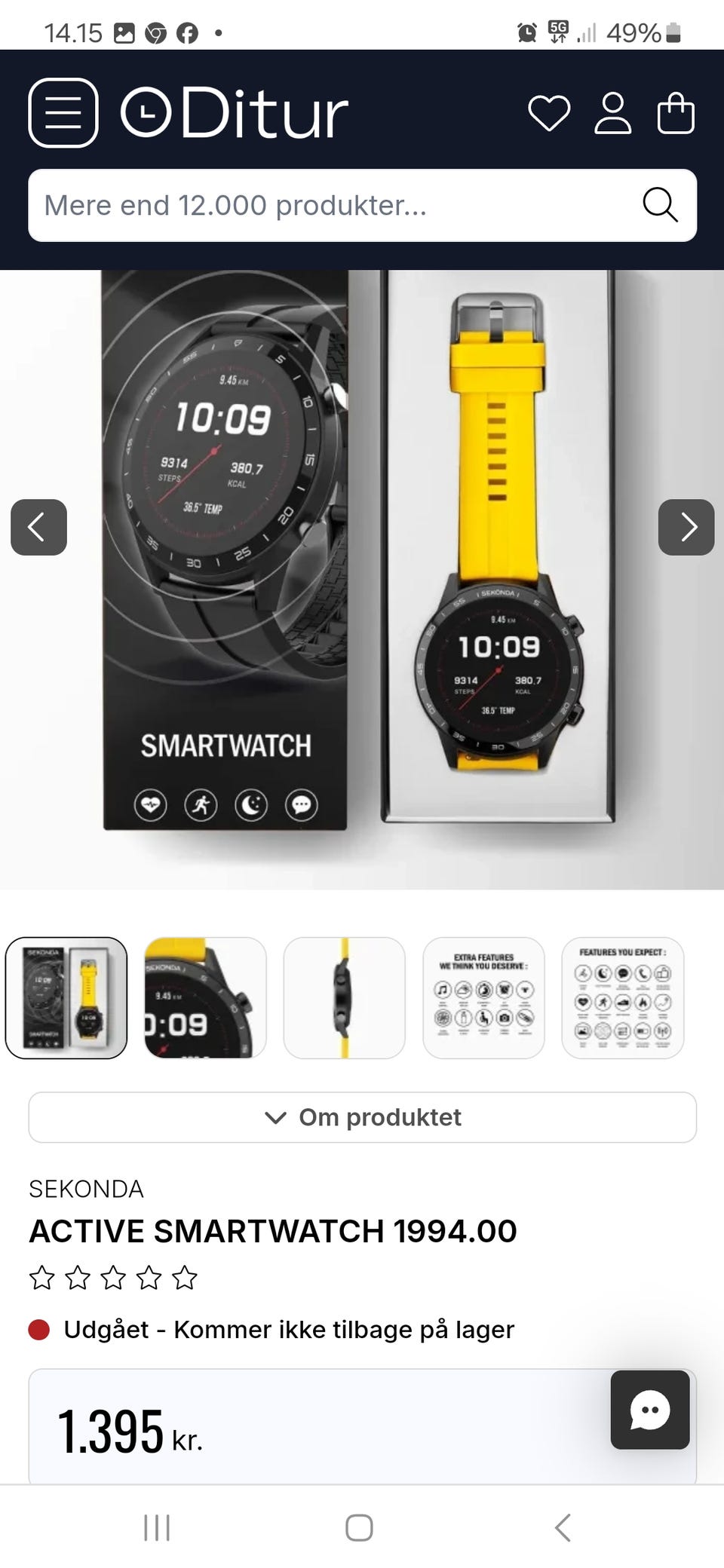Viewport: 724px width, 1568px height.
Task: Select the Features You Expect thumbnail
Action: (x=622, y=997)
